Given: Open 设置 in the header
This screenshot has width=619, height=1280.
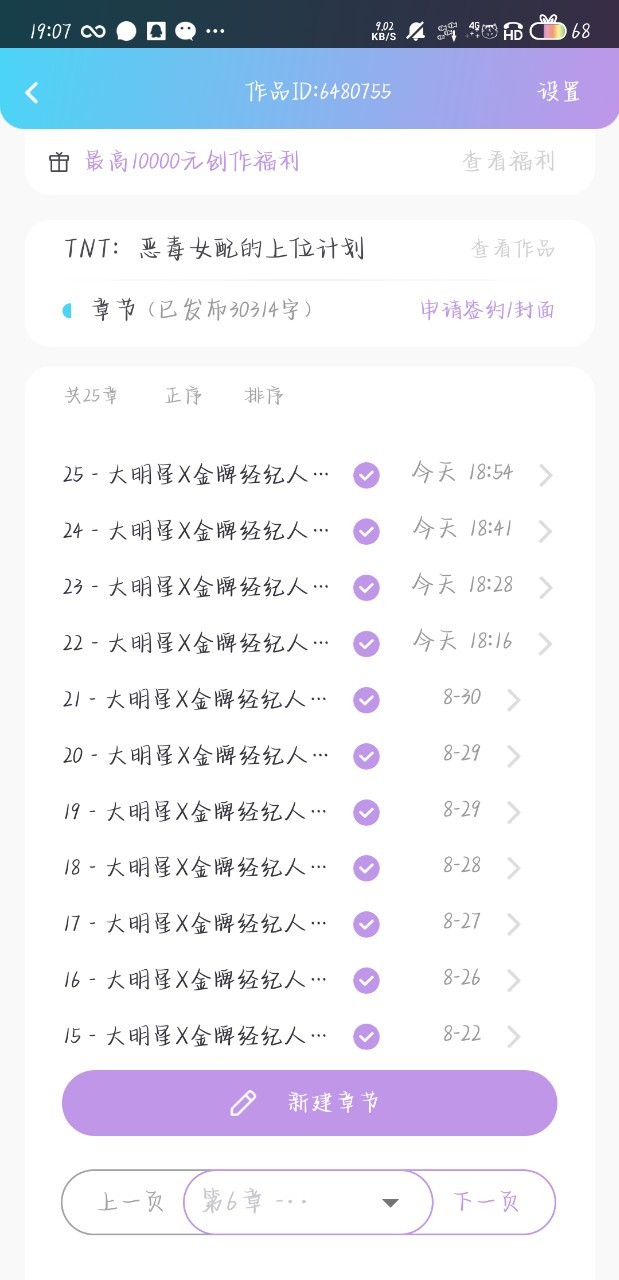Looking at the screenshot, I should point(559,91).
